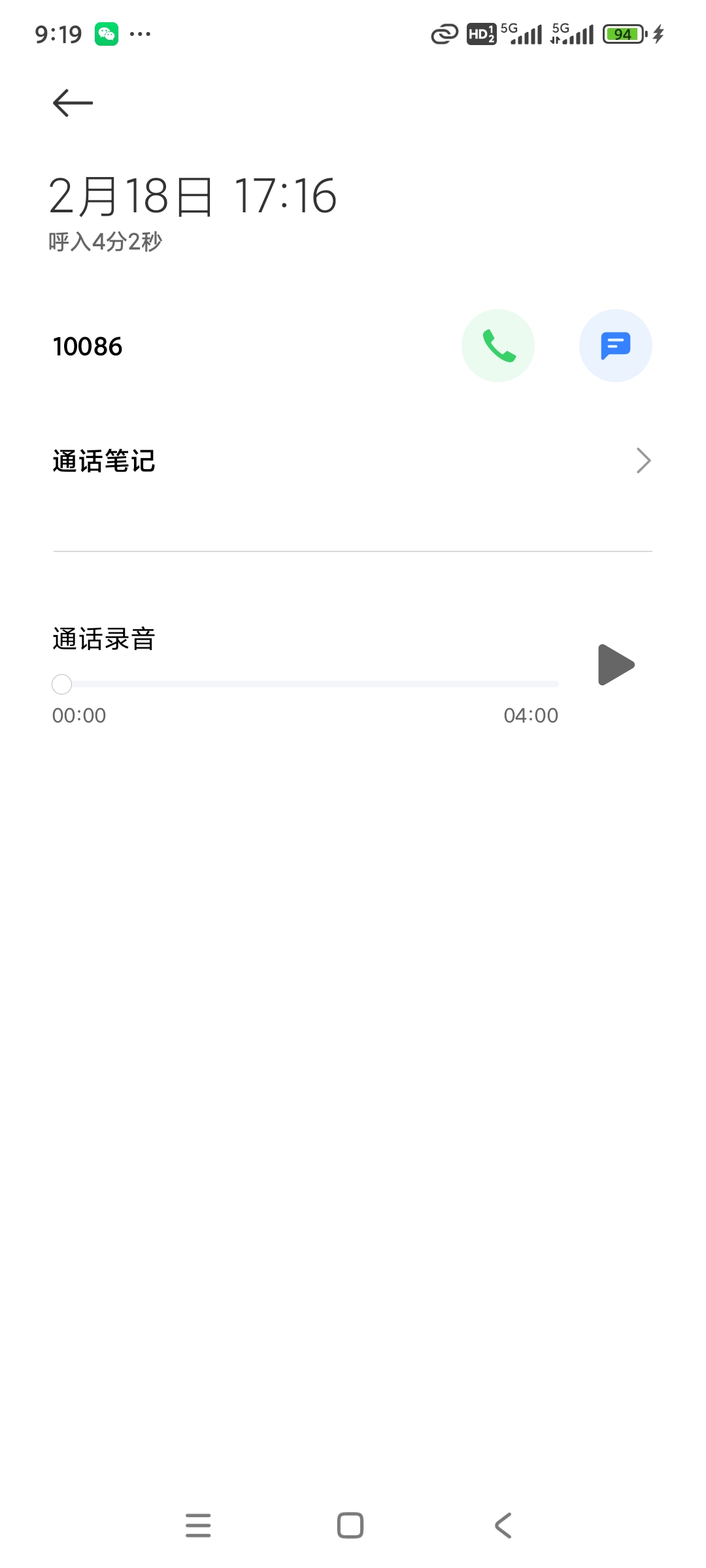Go to the home screen
The image size is (706, 1568).
(350, 1526)
